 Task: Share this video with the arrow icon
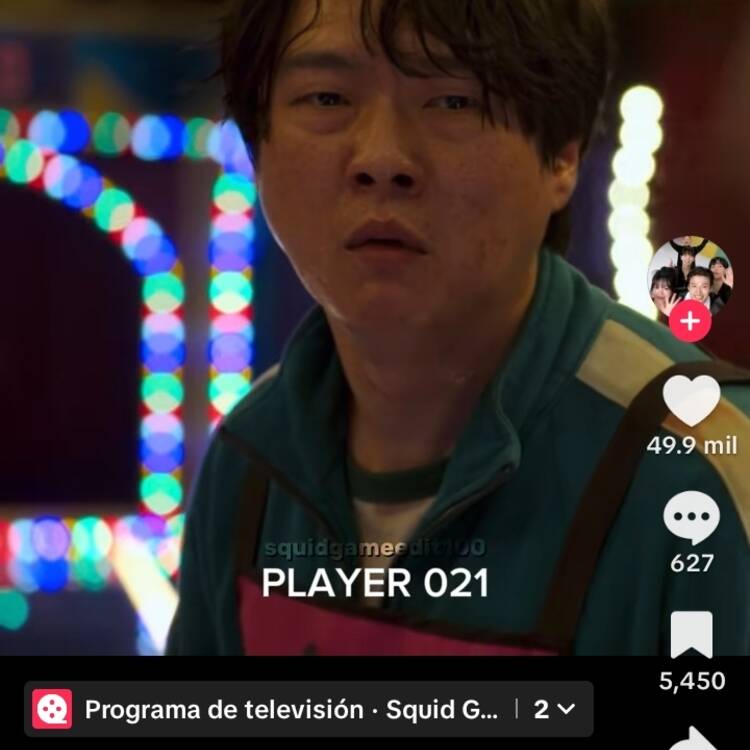pyautogui.click(x=692, y=738)
